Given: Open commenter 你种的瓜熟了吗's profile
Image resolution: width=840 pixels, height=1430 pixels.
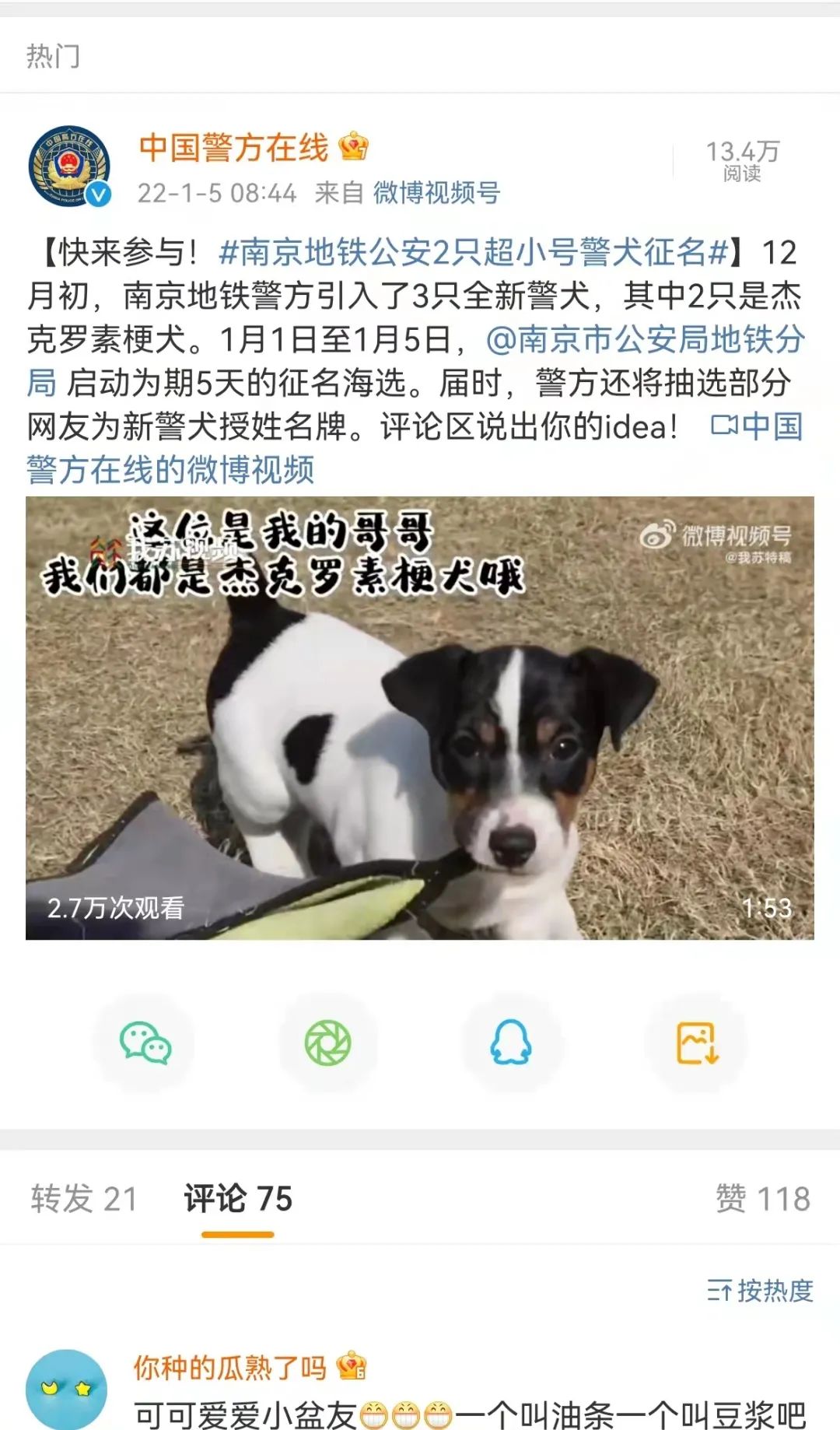Looking at the screenshot, I should coord(229,1367).
